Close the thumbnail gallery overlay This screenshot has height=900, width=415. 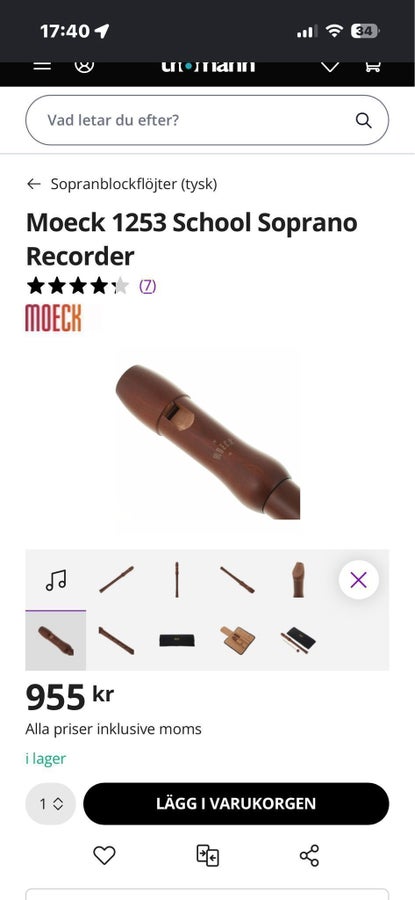[358, 580]
